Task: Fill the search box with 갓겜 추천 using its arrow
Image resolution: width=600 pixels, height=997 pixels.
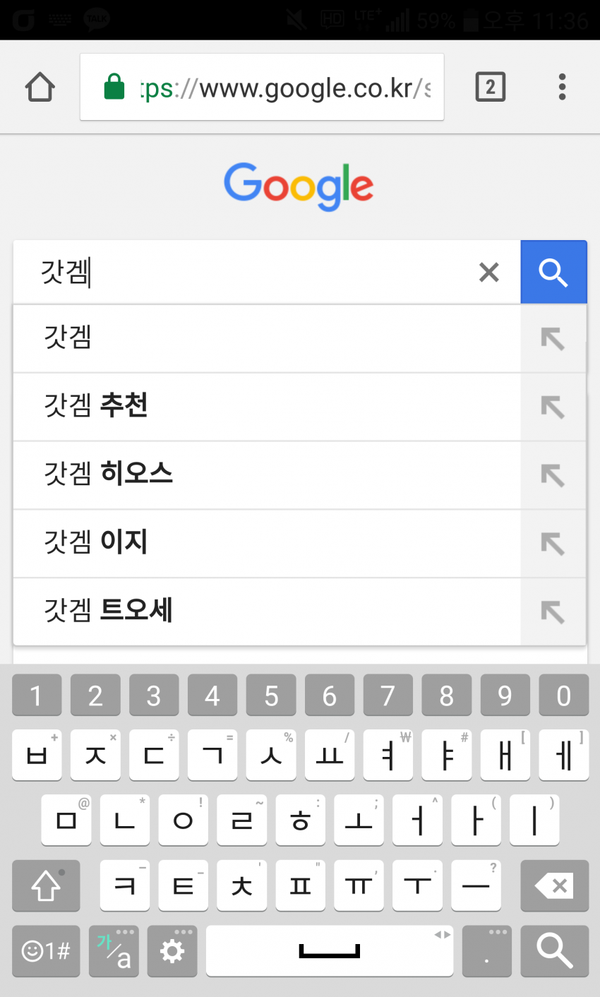Action: point(553,407)
